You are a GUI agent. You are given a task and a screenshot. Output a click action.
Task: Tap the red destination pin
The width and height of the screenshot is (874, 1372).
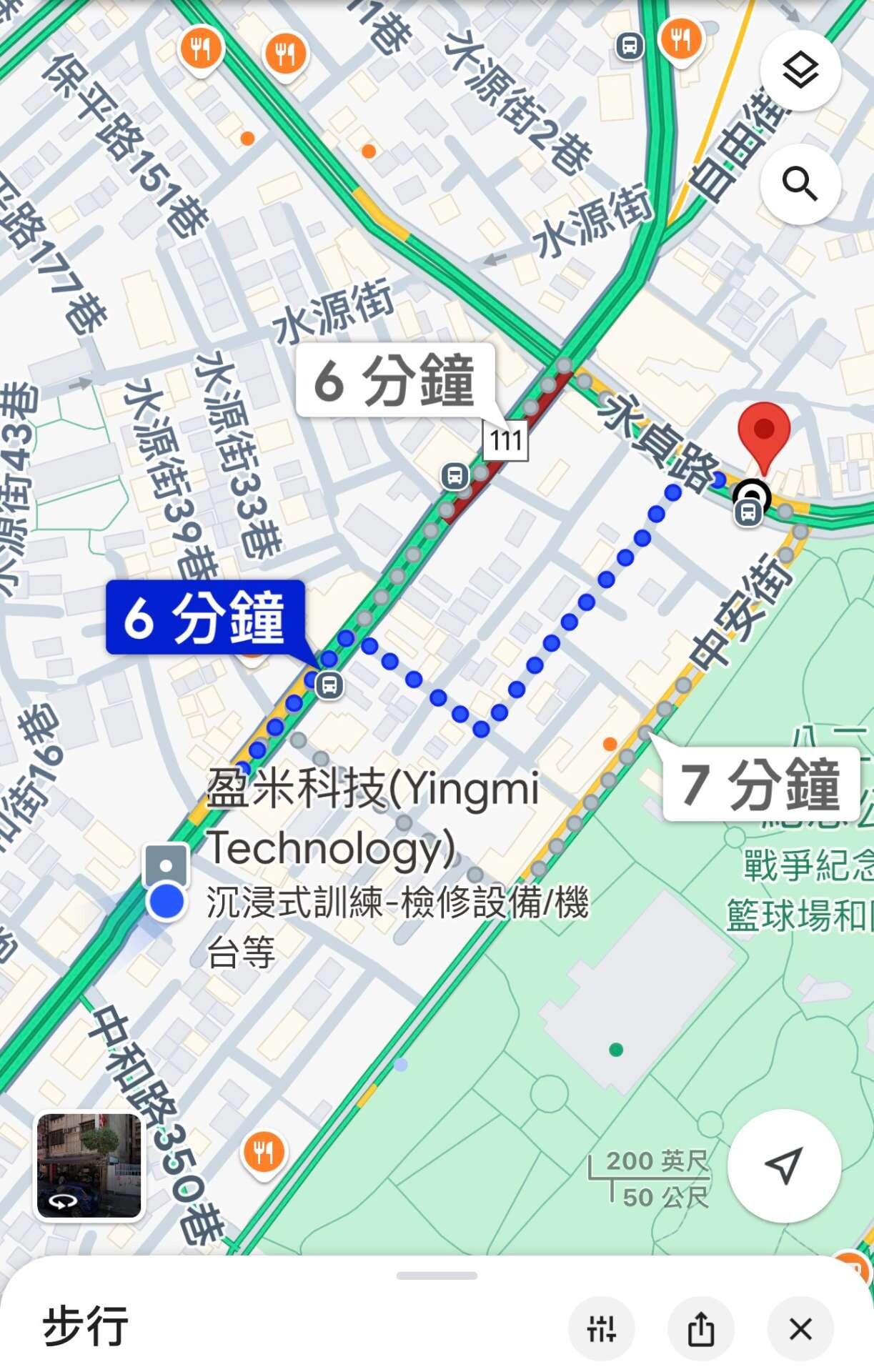pyautogui.click(x=764, y=432)
